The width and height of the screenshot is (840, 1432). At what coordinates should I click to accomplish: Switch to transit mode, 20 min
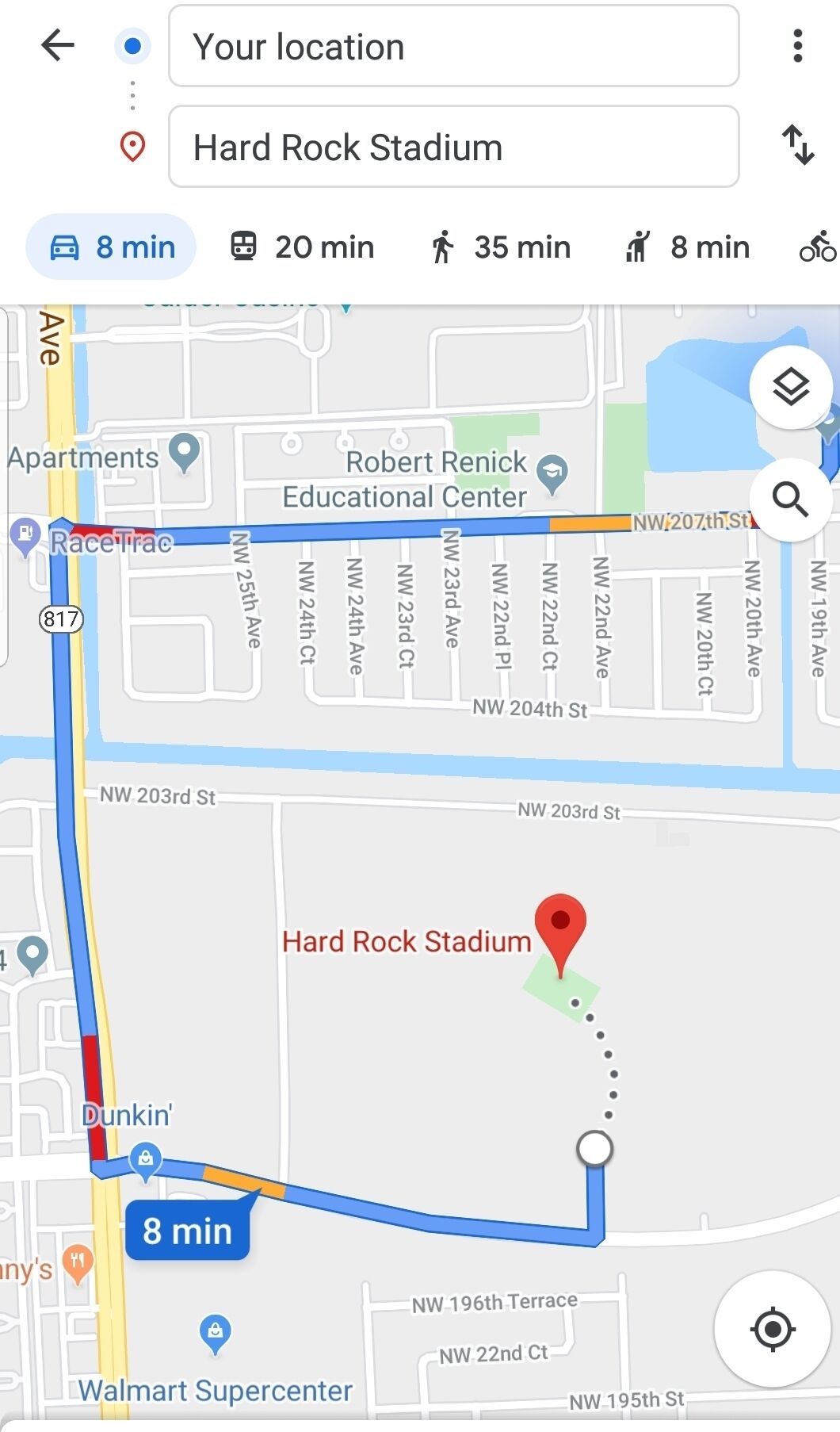pos(302,247)
